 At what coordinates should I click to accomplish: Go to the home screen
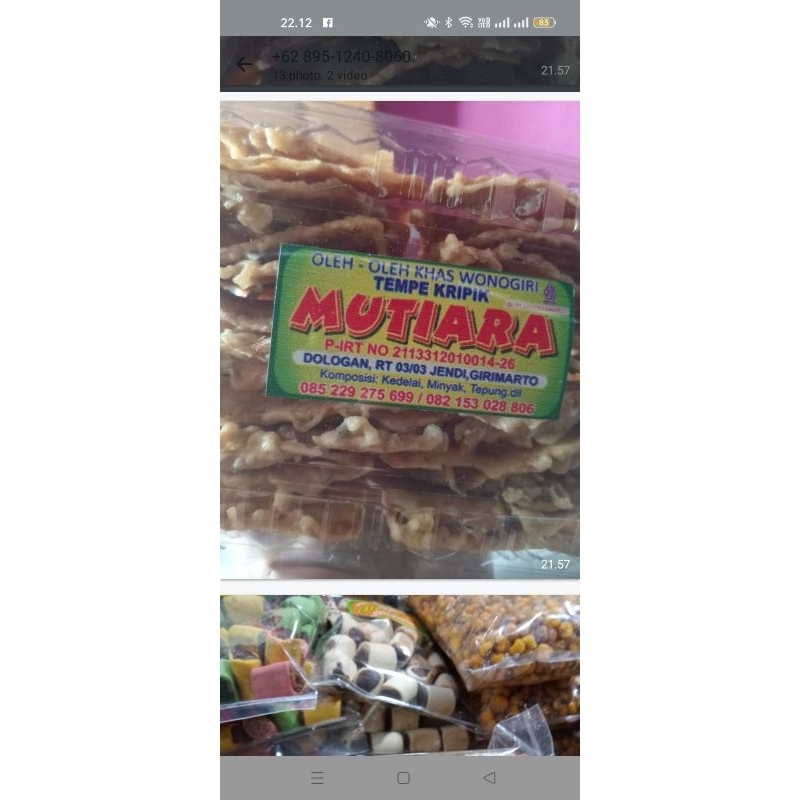[x=403, y=777]
